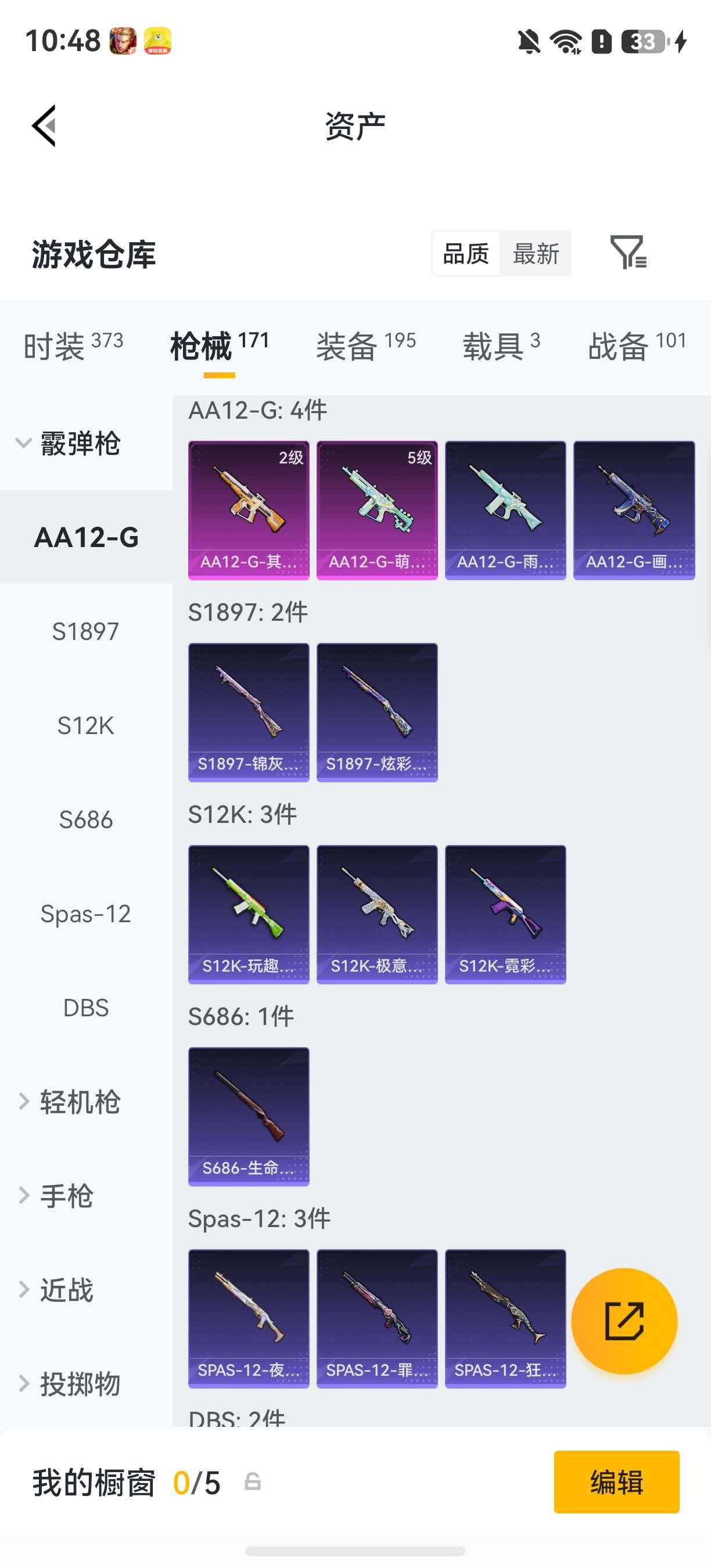Open the level 5 AA12-G-萌 skin
711x1568 pixels.
pyautogui.click(x=377, y=510)
